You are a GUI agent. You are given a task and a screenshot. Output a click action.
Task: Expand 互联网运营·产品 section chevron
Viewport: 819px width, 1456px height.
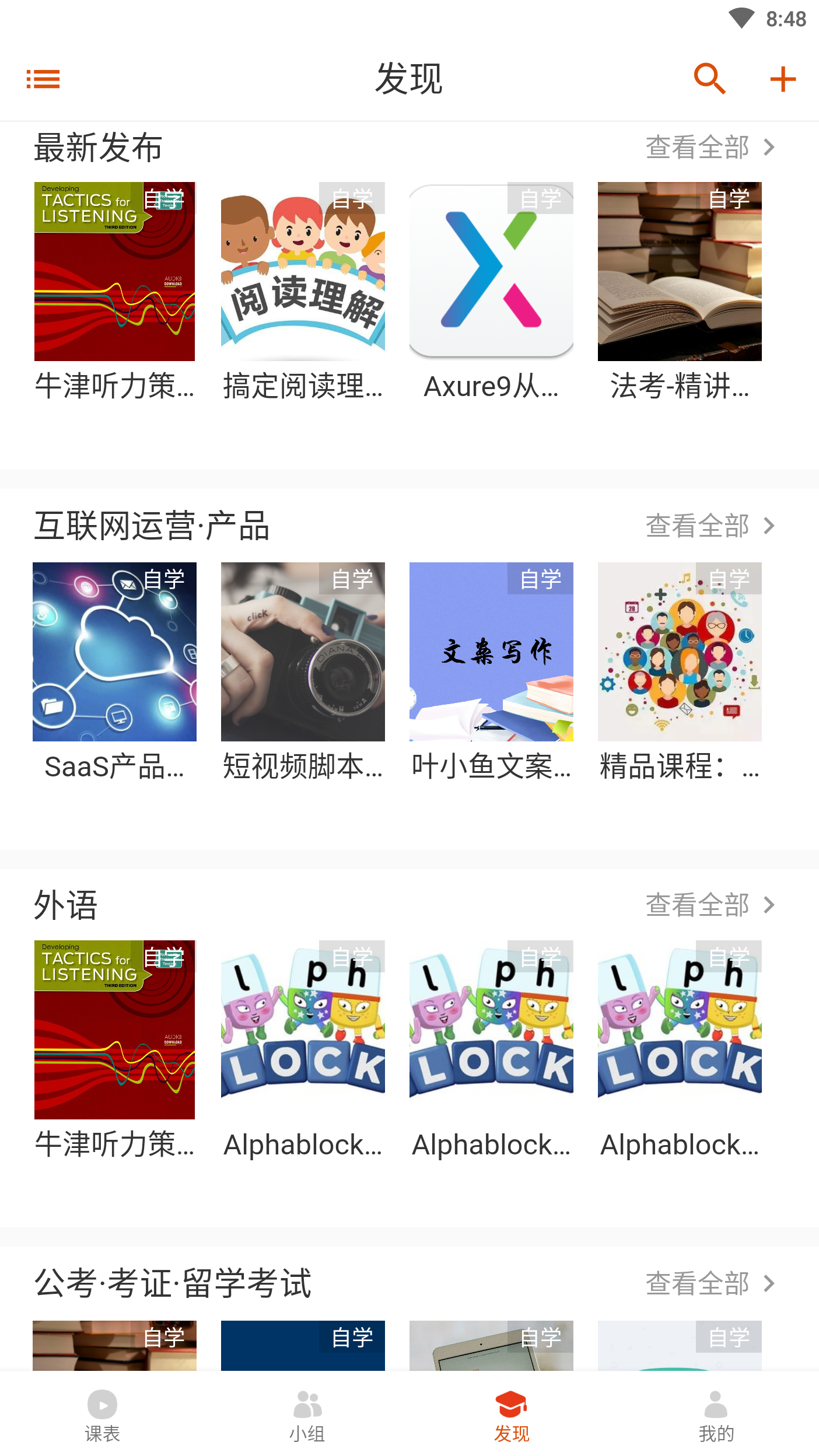coord(769,527)
